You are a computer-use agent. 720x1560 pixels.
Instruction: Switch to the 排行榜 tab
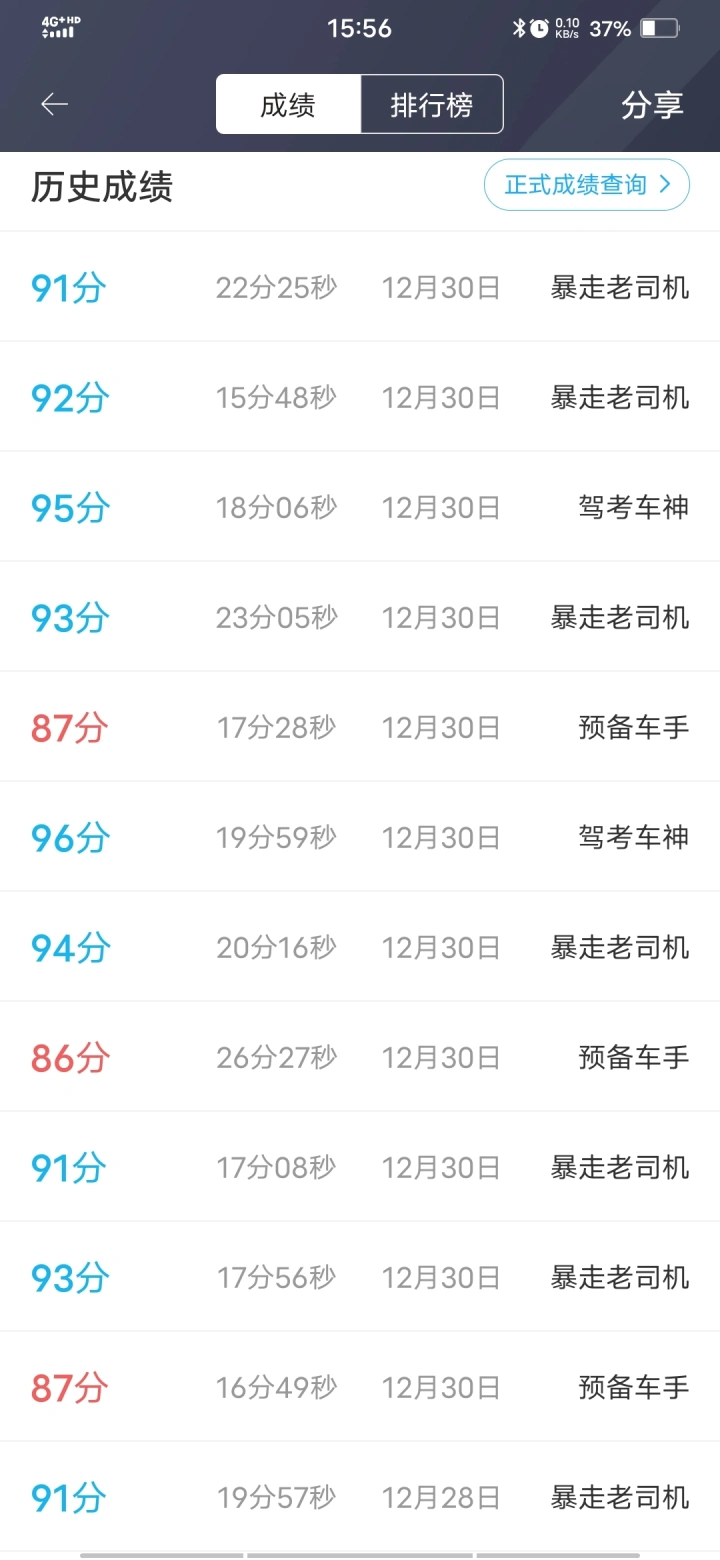click(x=432, y=104)
